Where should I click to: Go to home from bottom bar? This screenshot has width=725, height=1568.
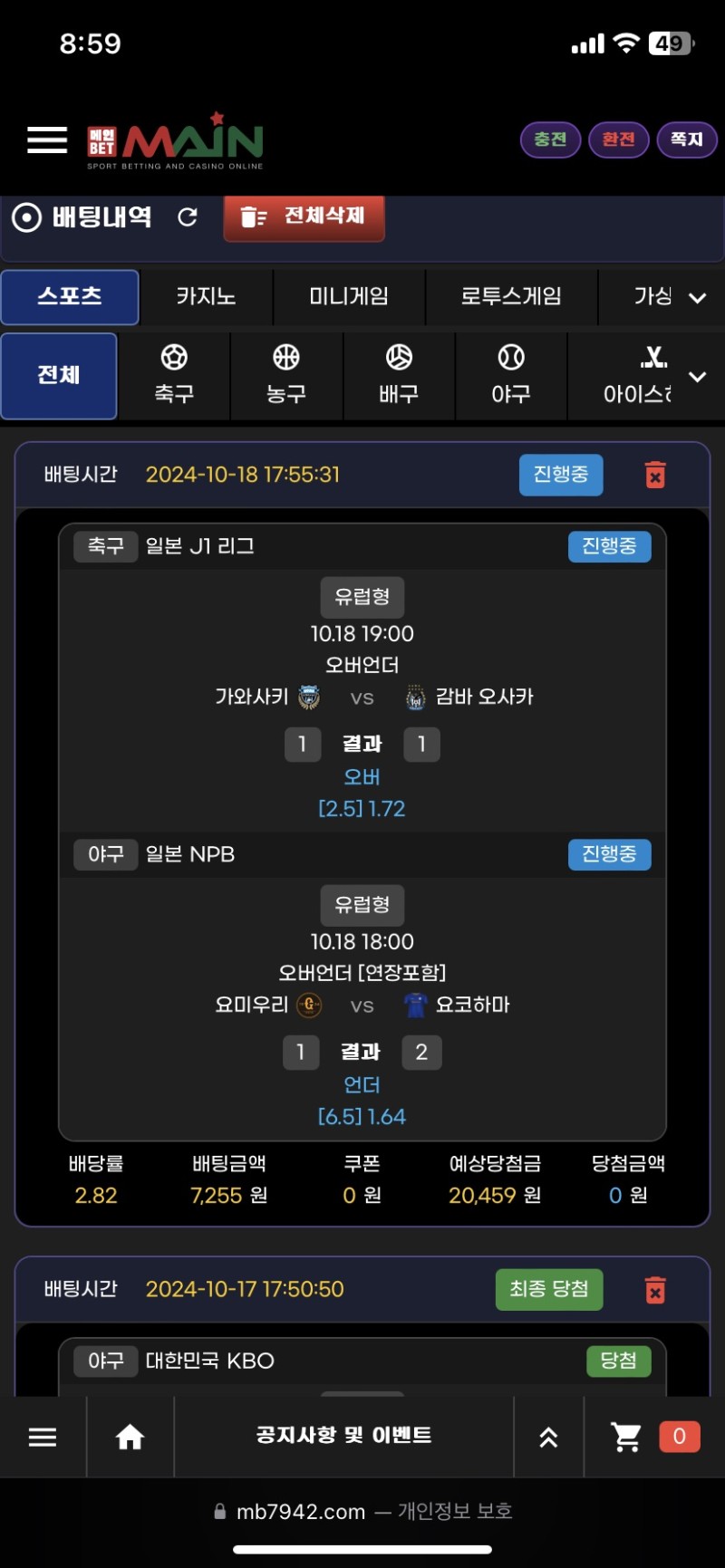click(130, 1437)
